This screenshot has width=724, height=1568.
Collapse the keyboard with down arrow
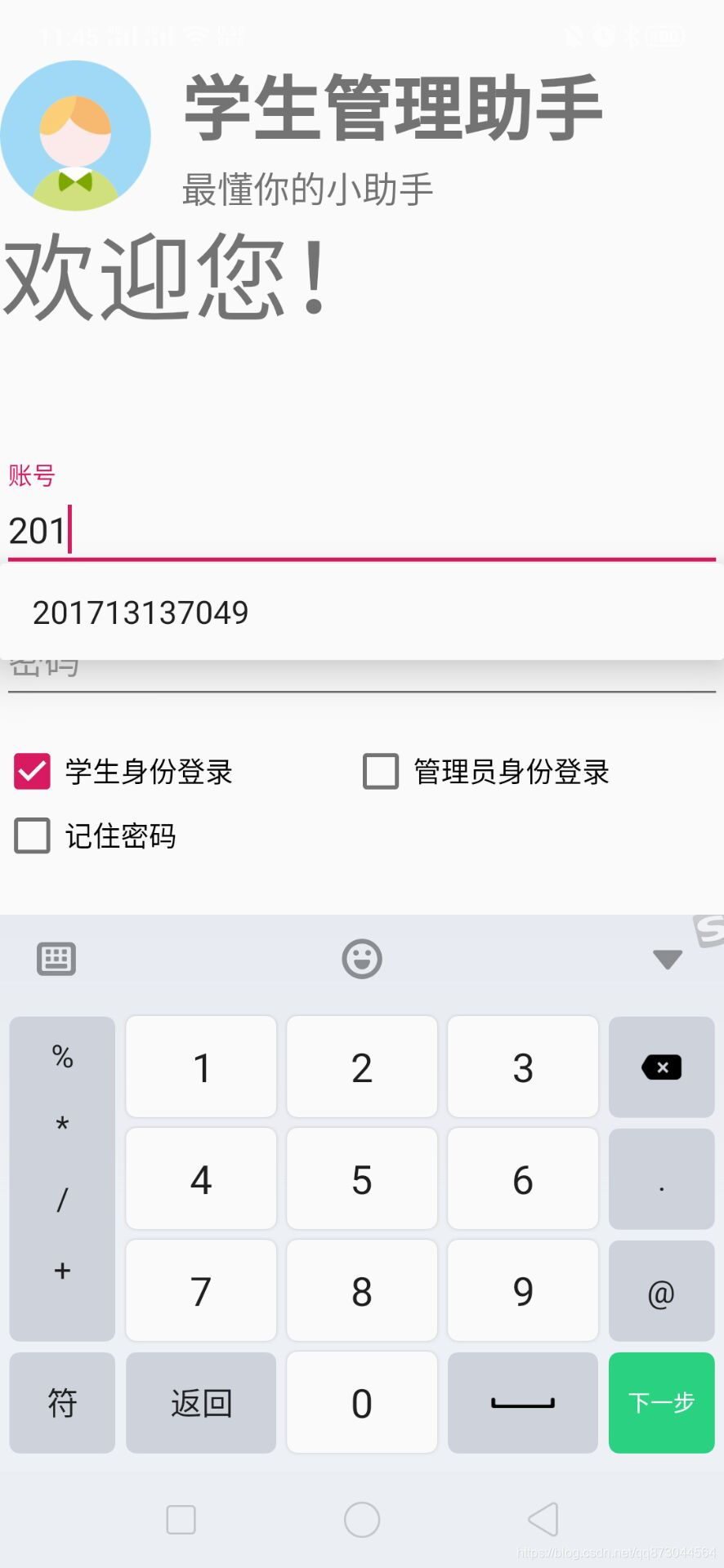click(668, 959)
